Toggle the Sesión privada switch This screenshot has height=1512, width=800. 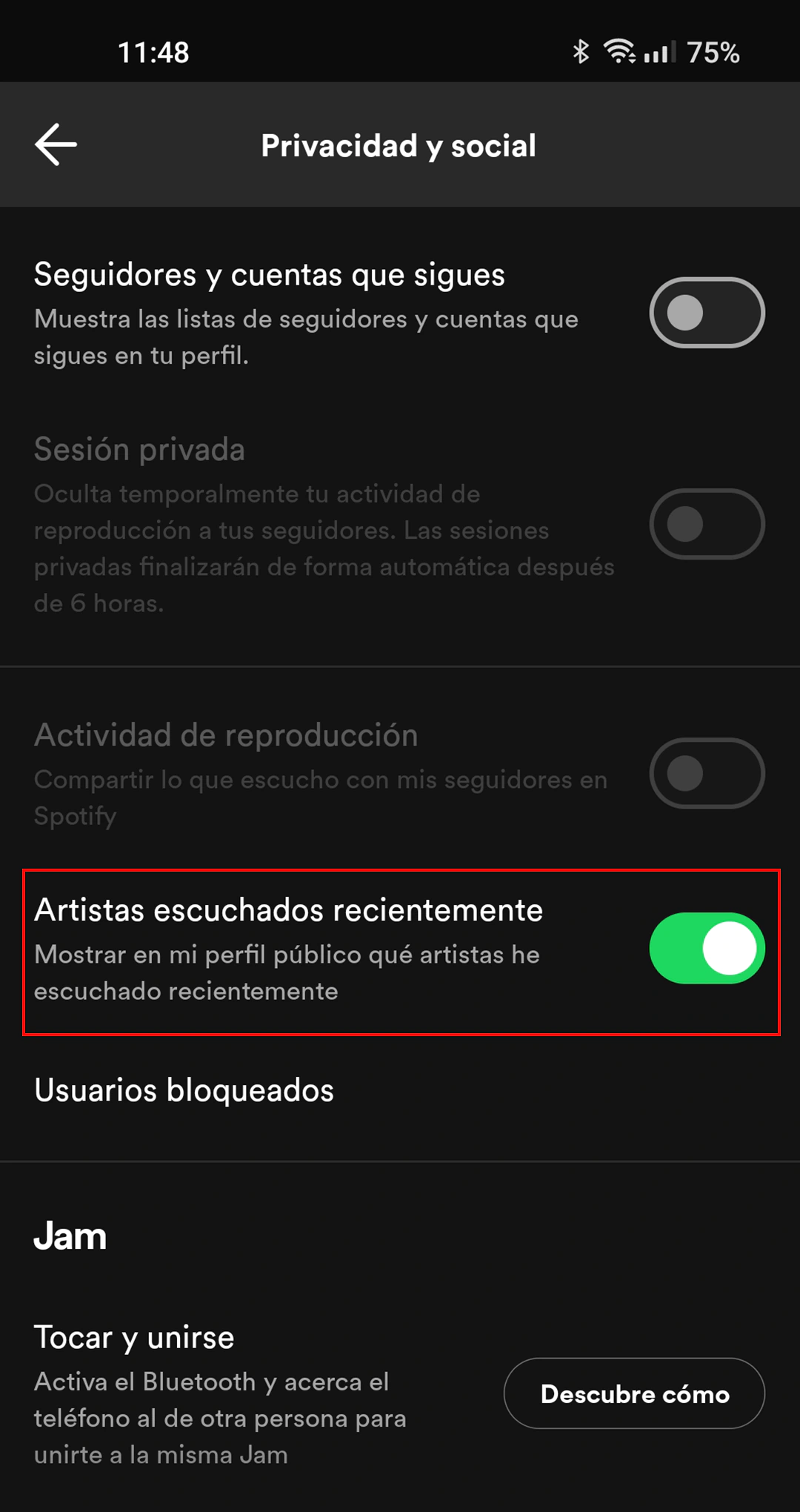click(707, 524)
